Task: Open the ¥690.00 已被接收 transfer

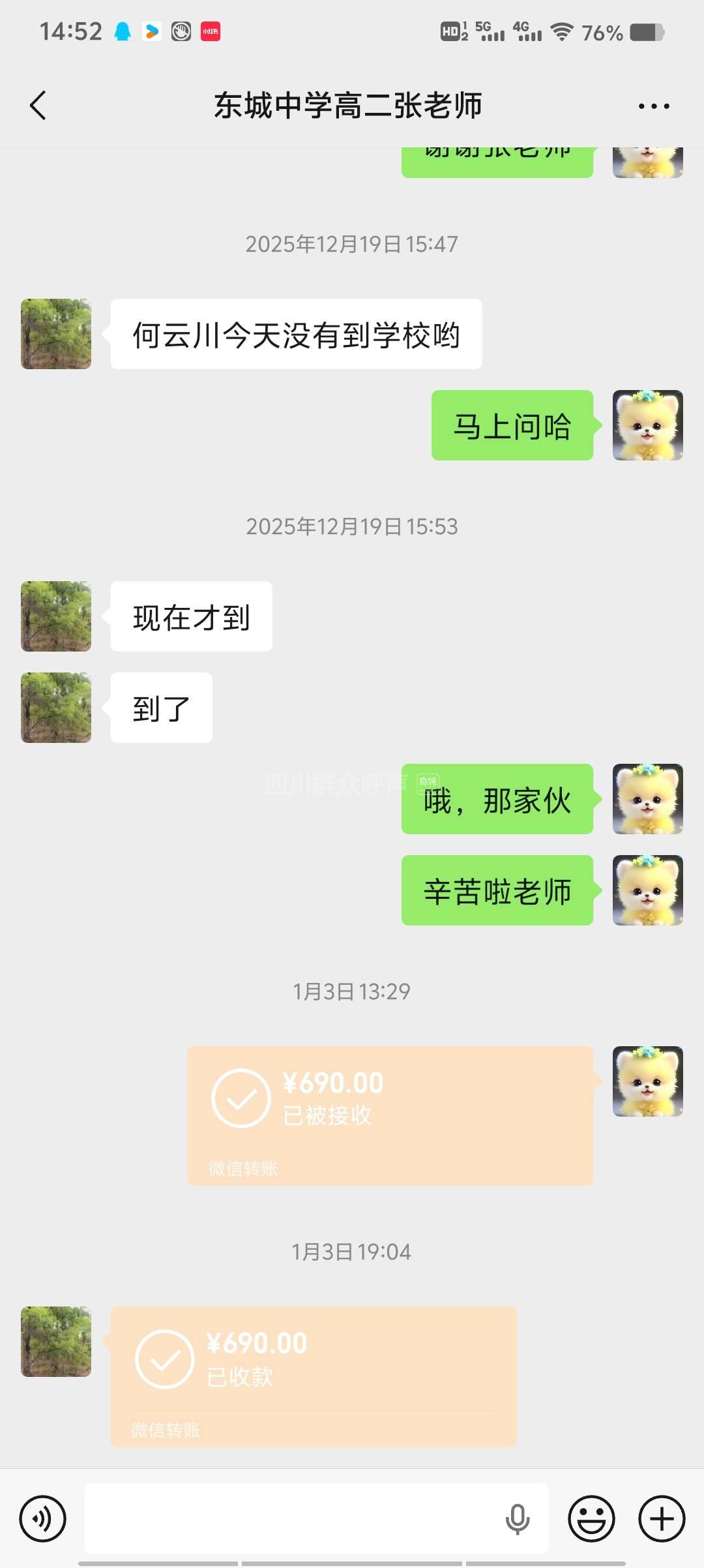Action: tap(390, 1115)
